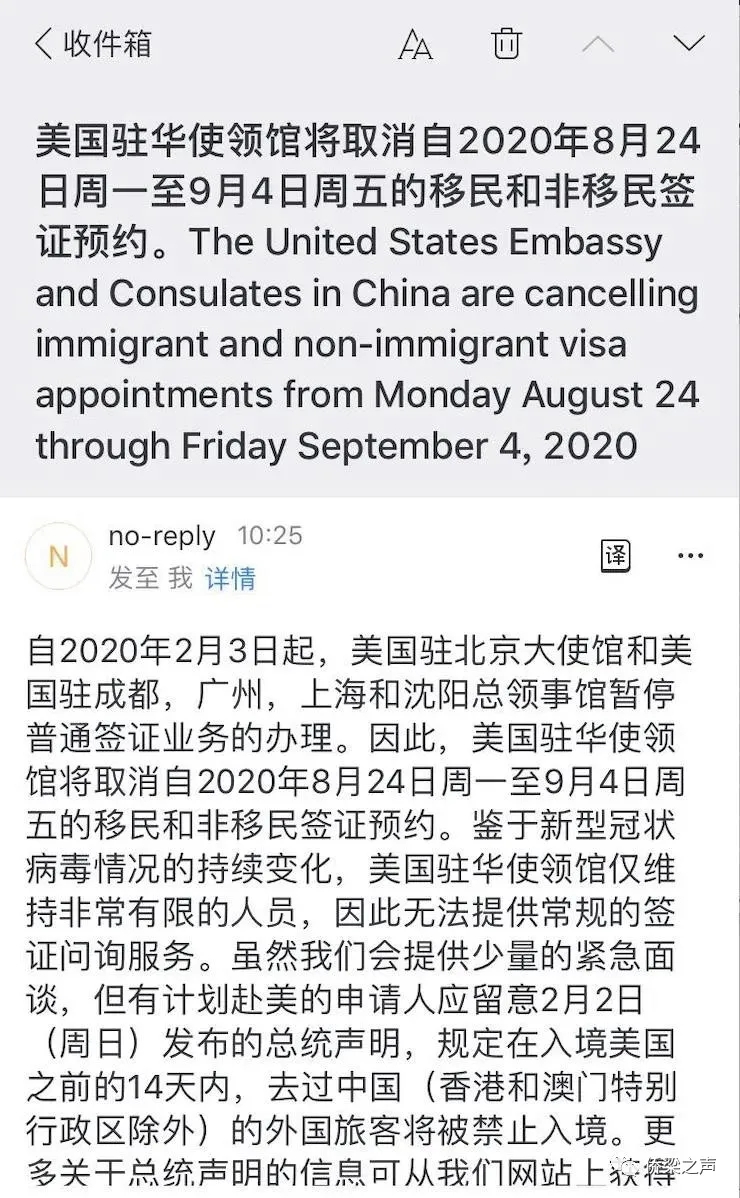
Task: Open the three-dot more options menu
Action: (x=690, y=555)
